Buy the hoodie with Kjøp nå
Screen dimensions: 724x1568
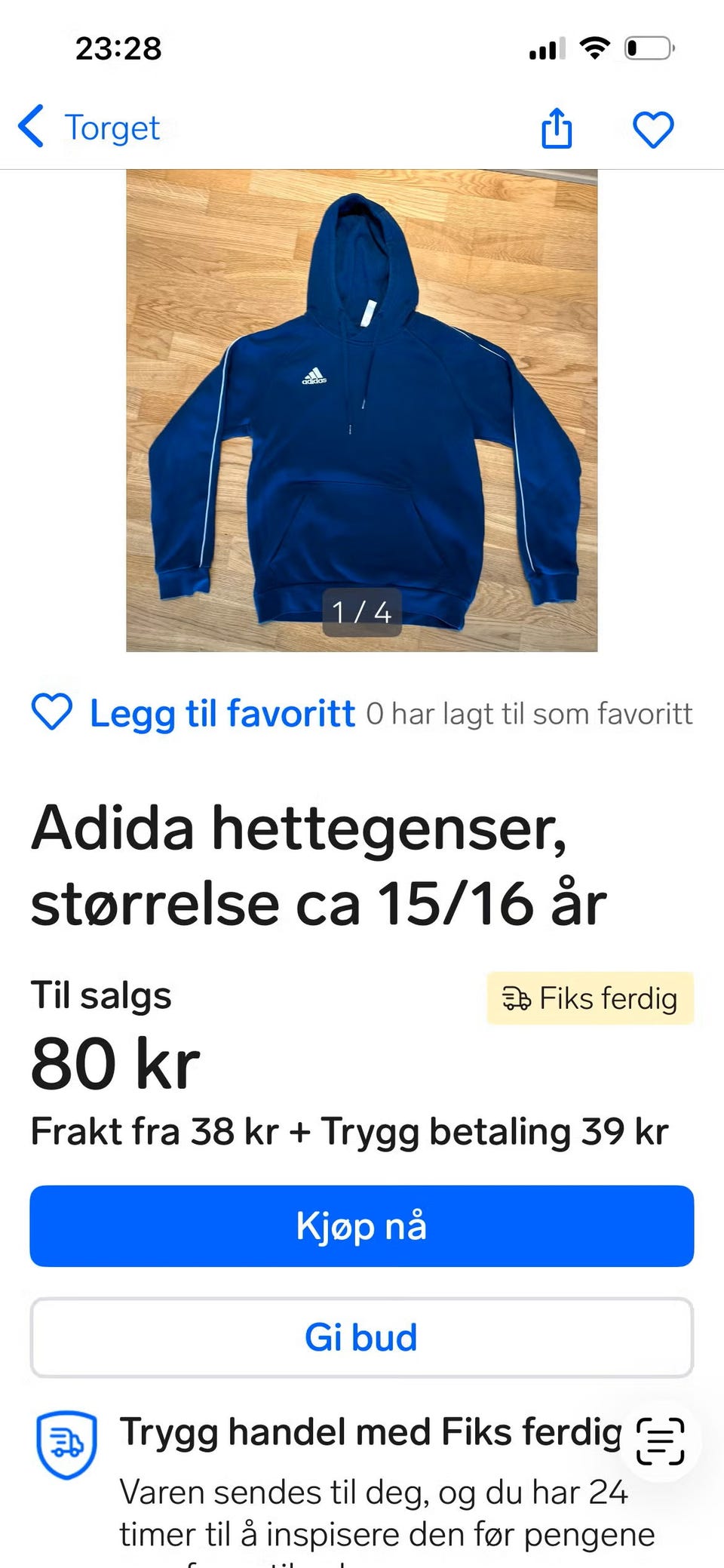point(361,1225)
